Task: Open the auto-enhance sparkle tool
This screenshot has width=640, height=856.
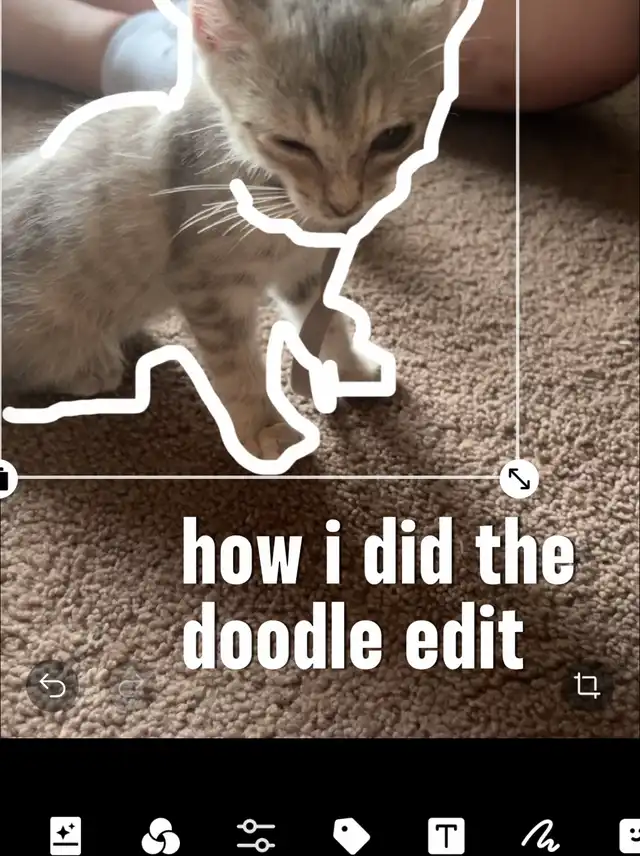Action: pyautogui.click(x=66, y=835)
